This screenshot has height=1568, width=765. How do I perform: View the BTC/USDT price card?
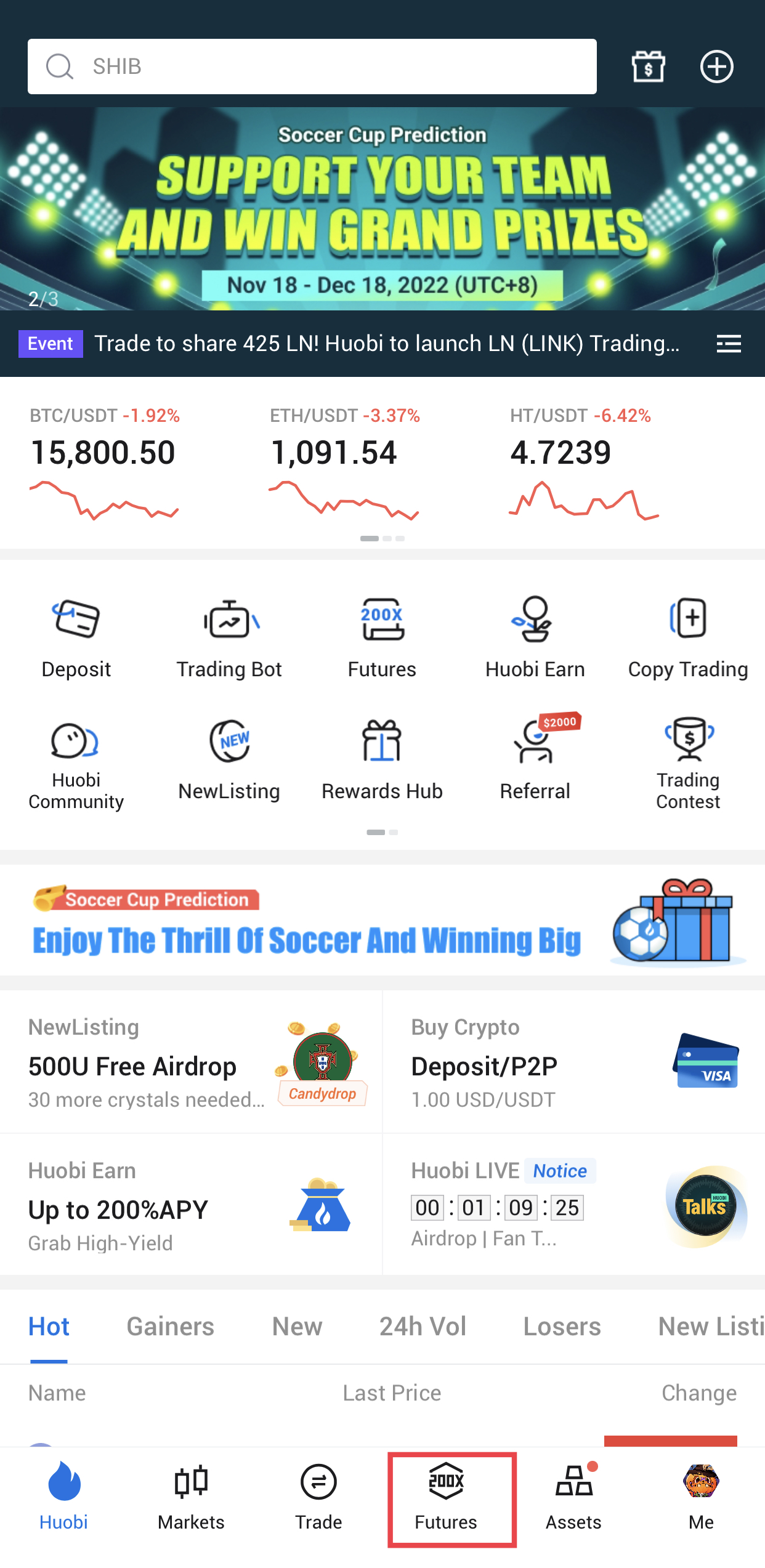click(105, 463)
